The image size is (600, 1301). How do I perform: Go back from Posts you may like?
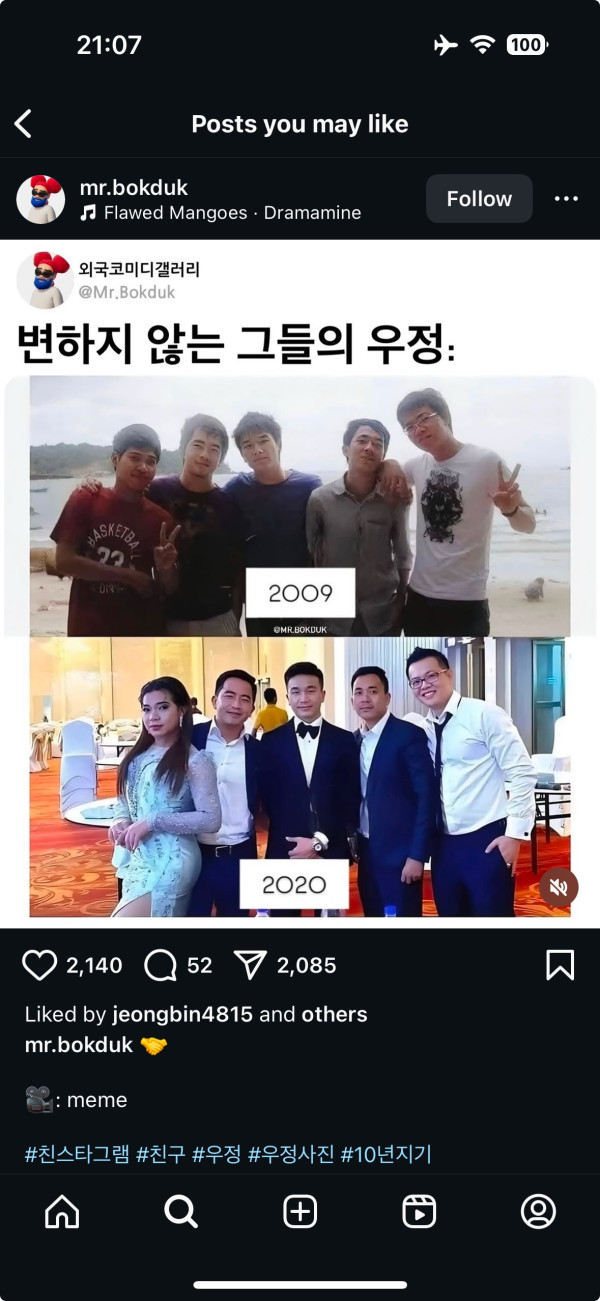click(x=24, y=124)
